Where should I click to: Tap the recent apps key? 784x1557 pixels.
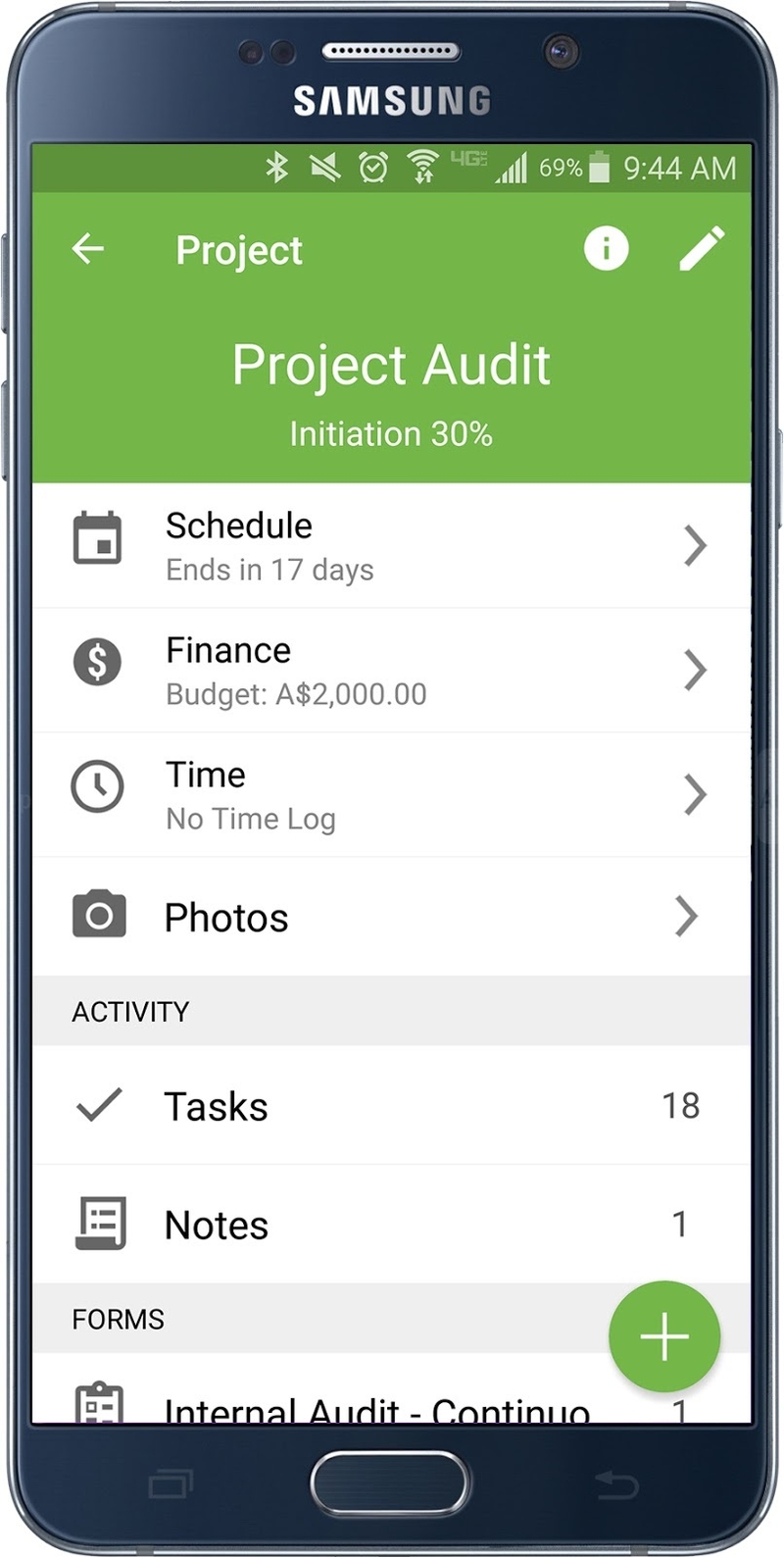[171, 1483]
